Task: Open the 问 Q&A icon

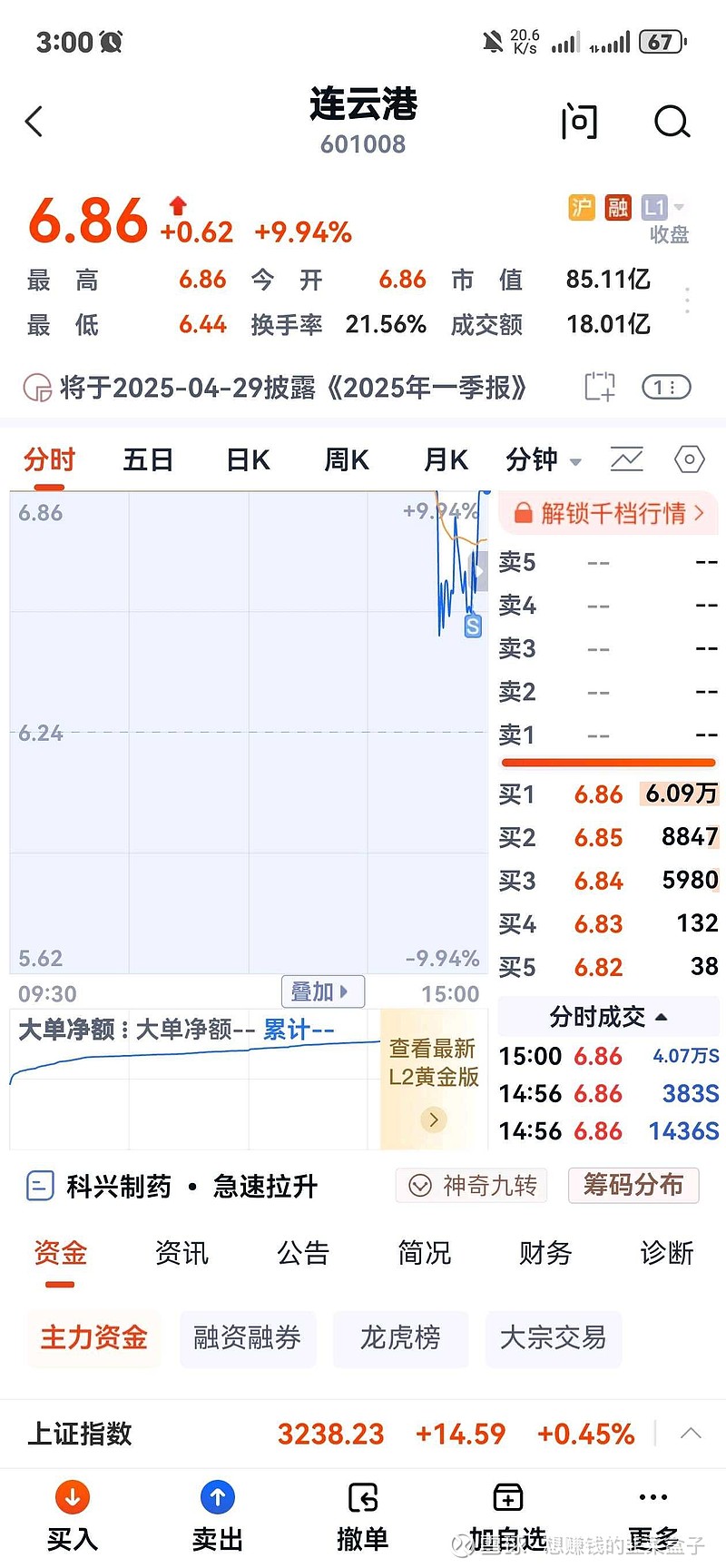Action: click(x=580, y=121)
